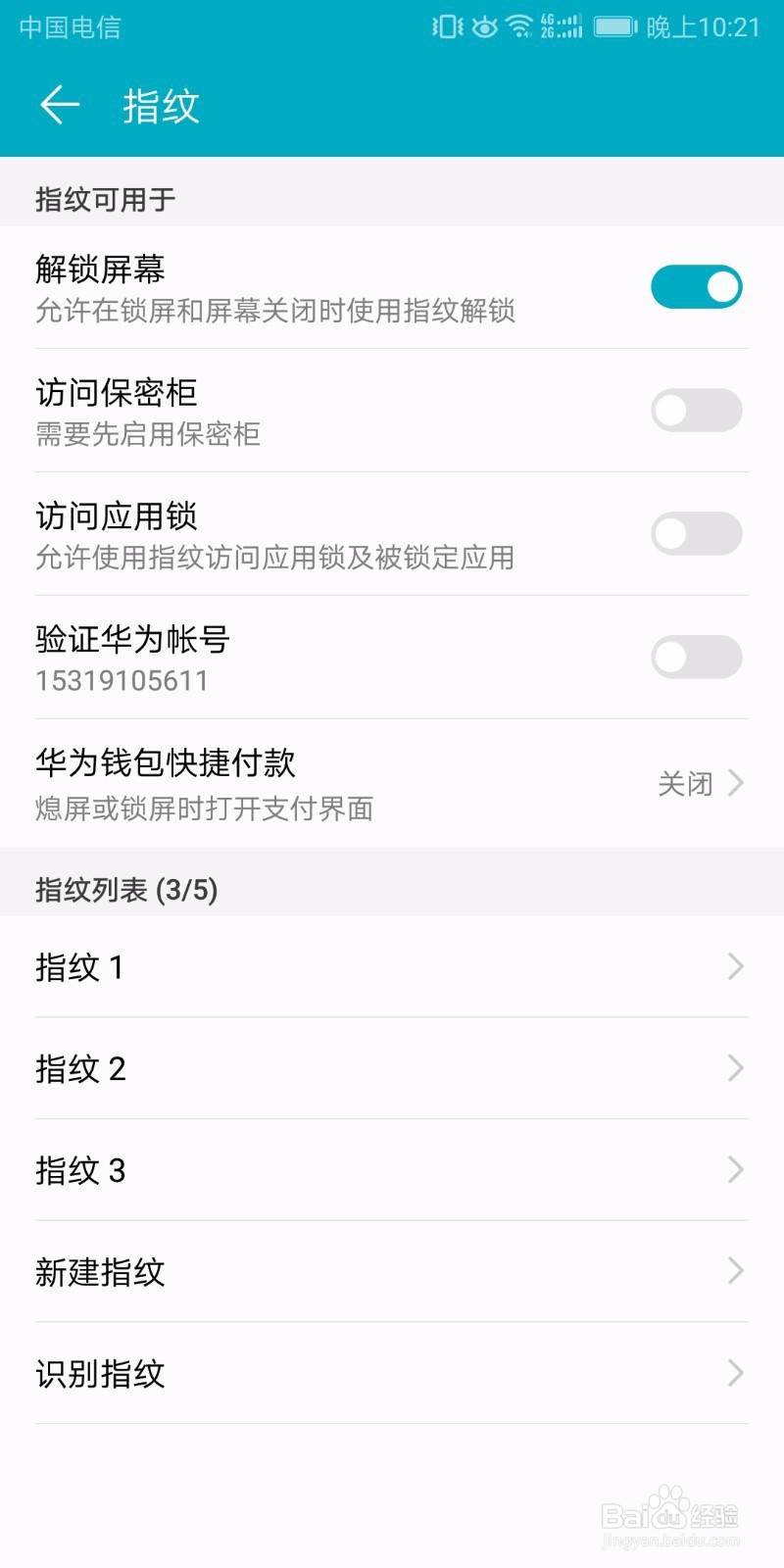Enable the 访问保密柜 toggle

[697, 411]
